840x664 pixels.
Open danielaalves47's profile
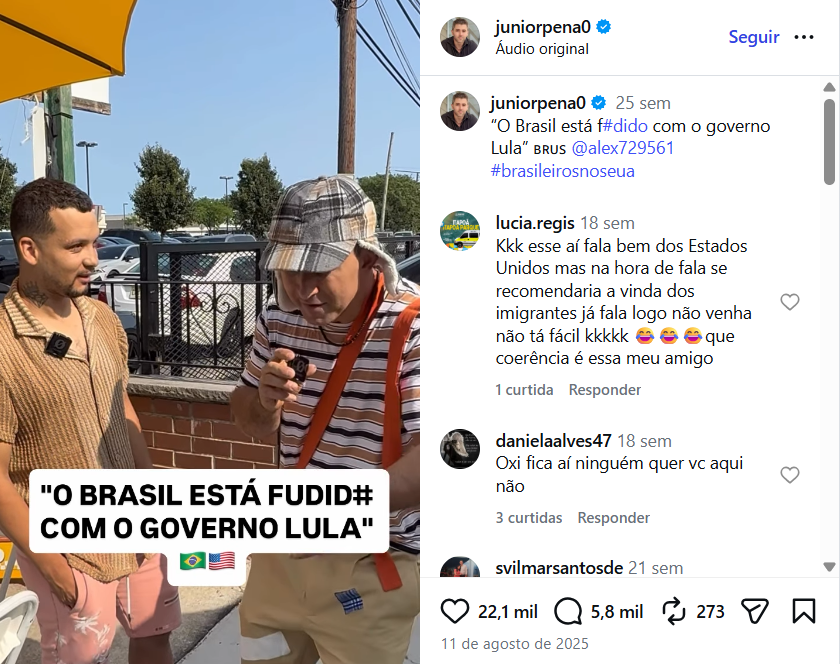(553, 441)
